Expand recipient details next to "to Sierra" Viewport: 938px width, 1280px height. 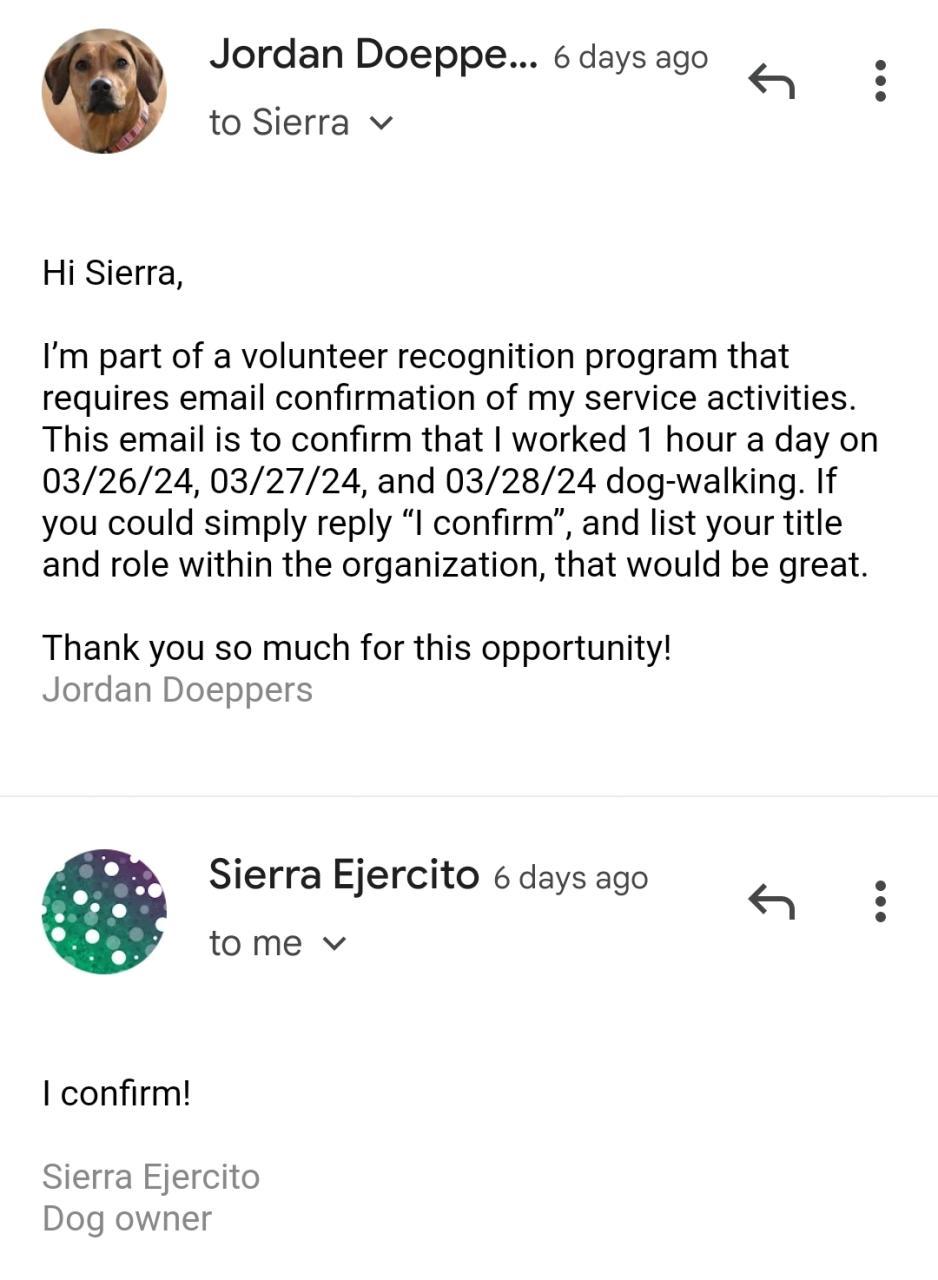click(381, 123)
